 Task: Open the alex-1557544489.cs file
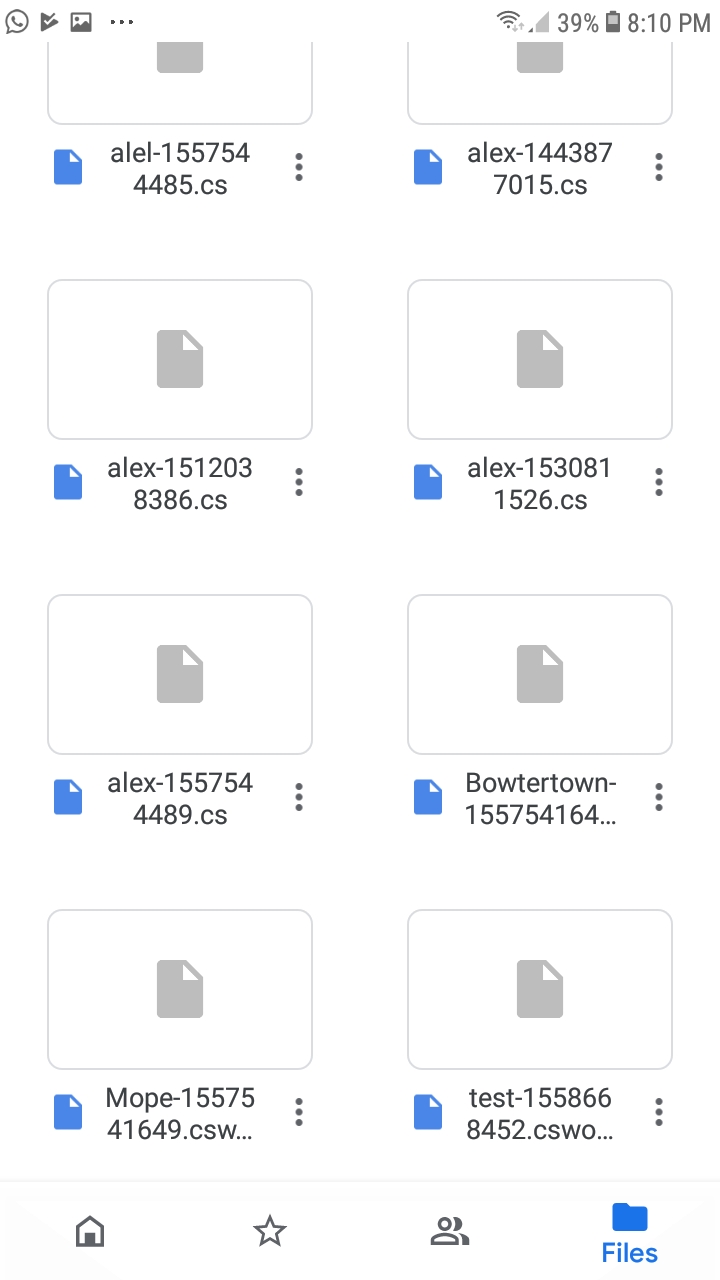(180, 674)
